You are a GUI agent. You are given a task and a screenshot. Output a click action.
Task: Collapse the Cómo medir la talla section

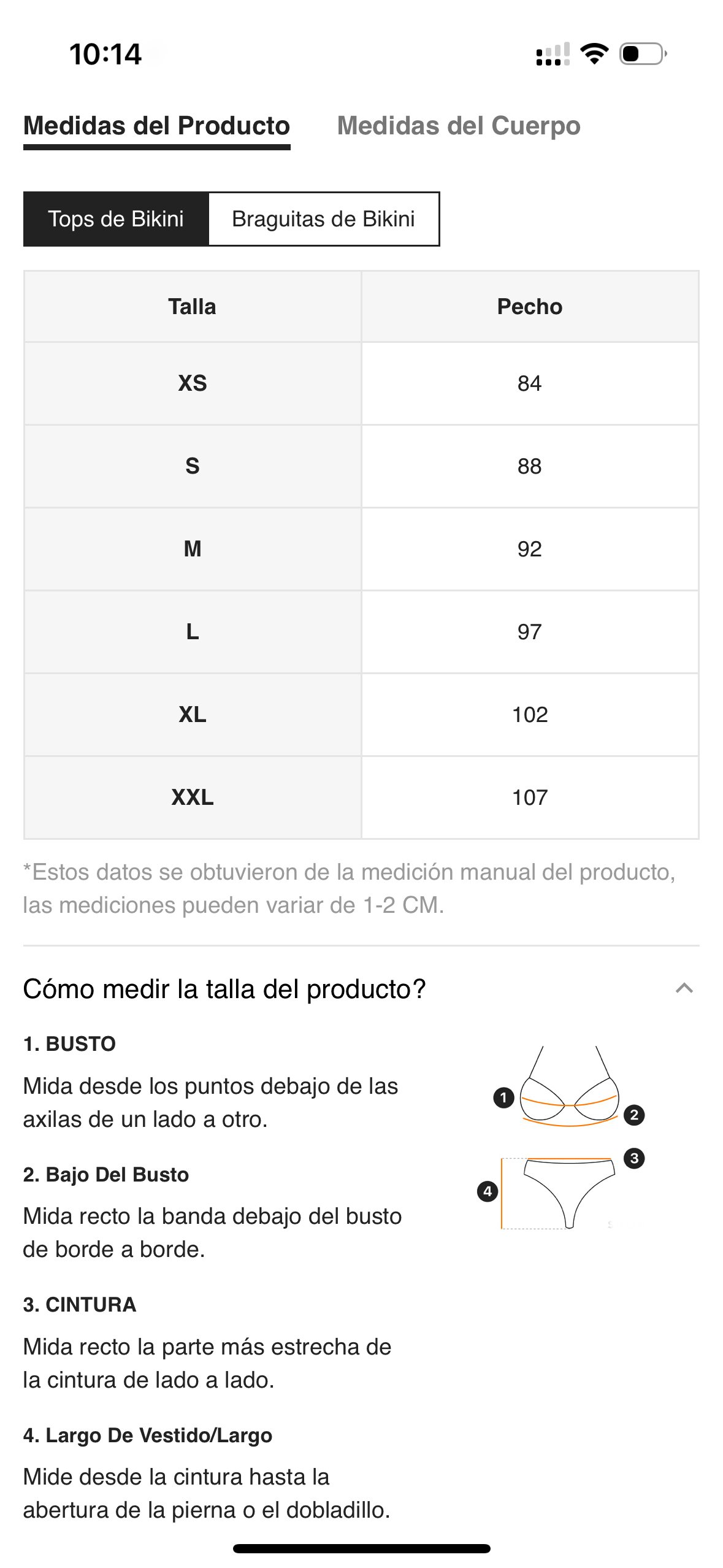pyautogui.click(x=684, y=988)
